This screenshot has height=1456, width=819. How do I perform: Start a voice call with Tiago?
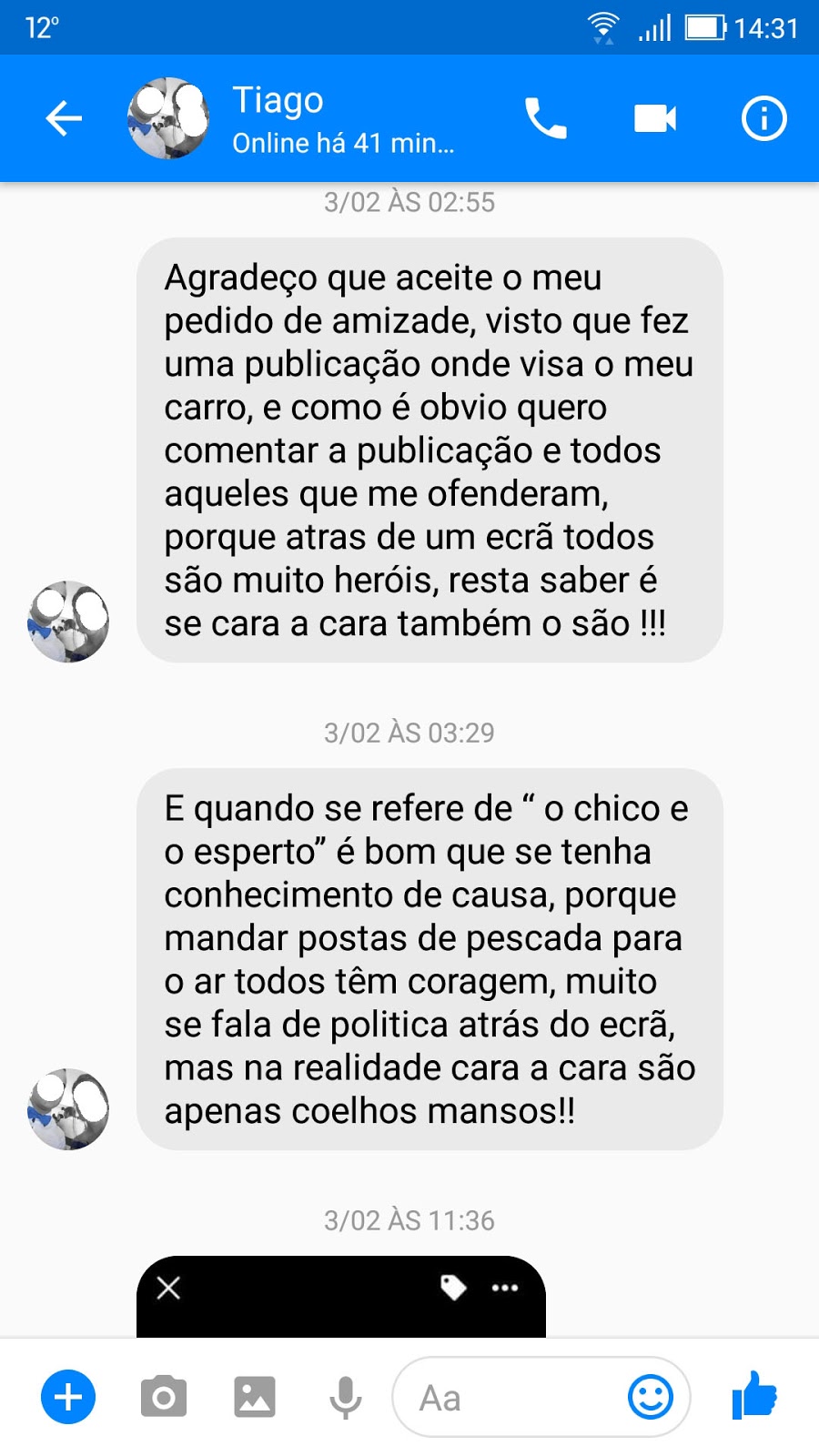click(x=545, y=118)
